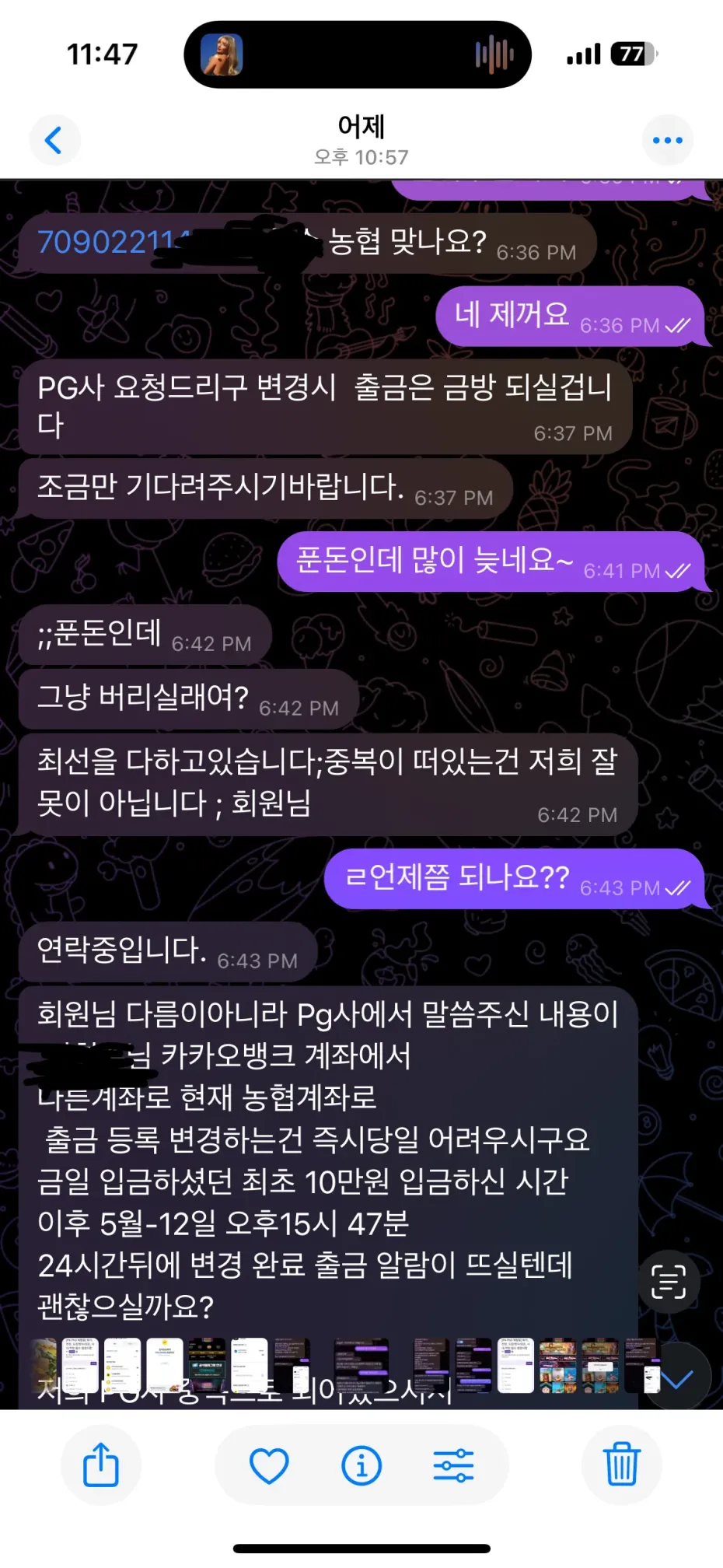Go back to the photo library
Viewport: 723px width, 1568px height.
point(54,141)
